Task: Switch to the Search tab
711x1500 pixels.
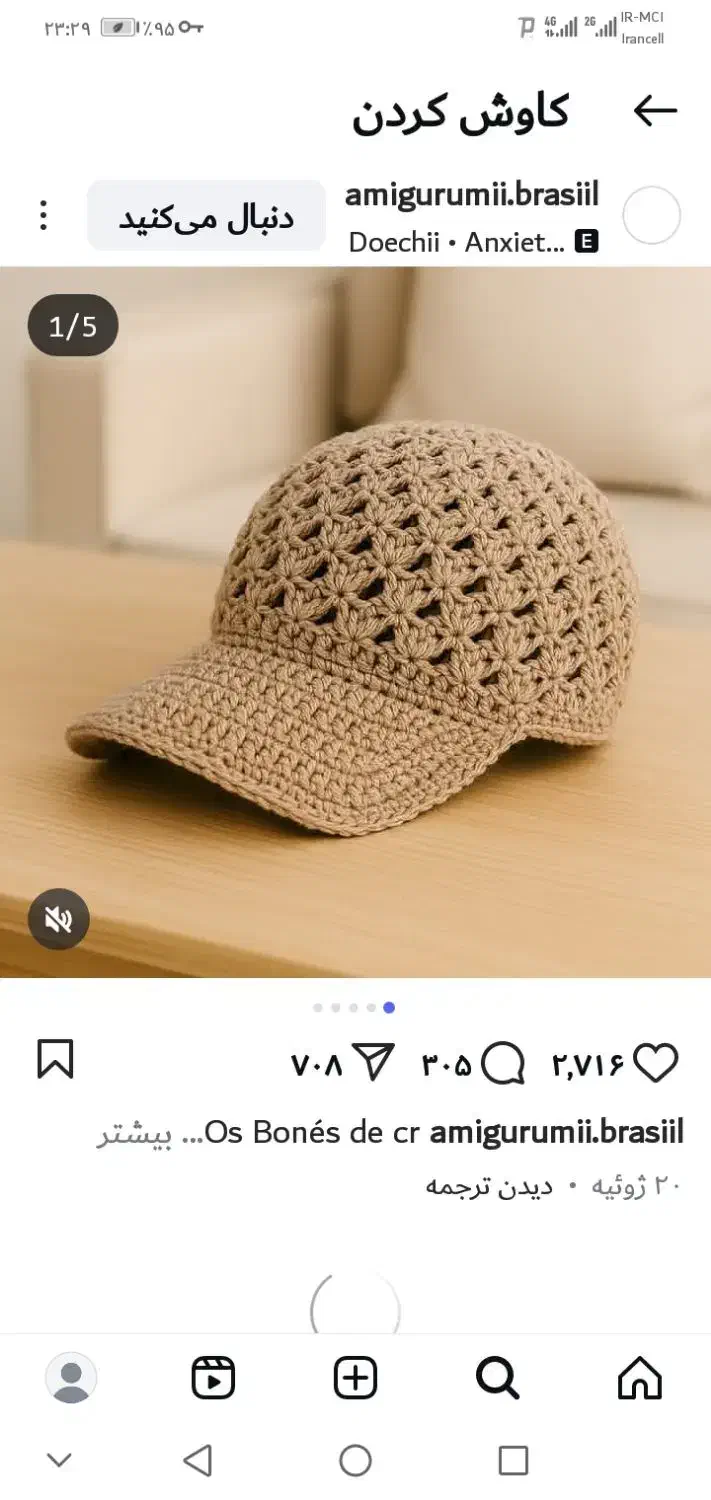Action: (x=497, y=1378)
